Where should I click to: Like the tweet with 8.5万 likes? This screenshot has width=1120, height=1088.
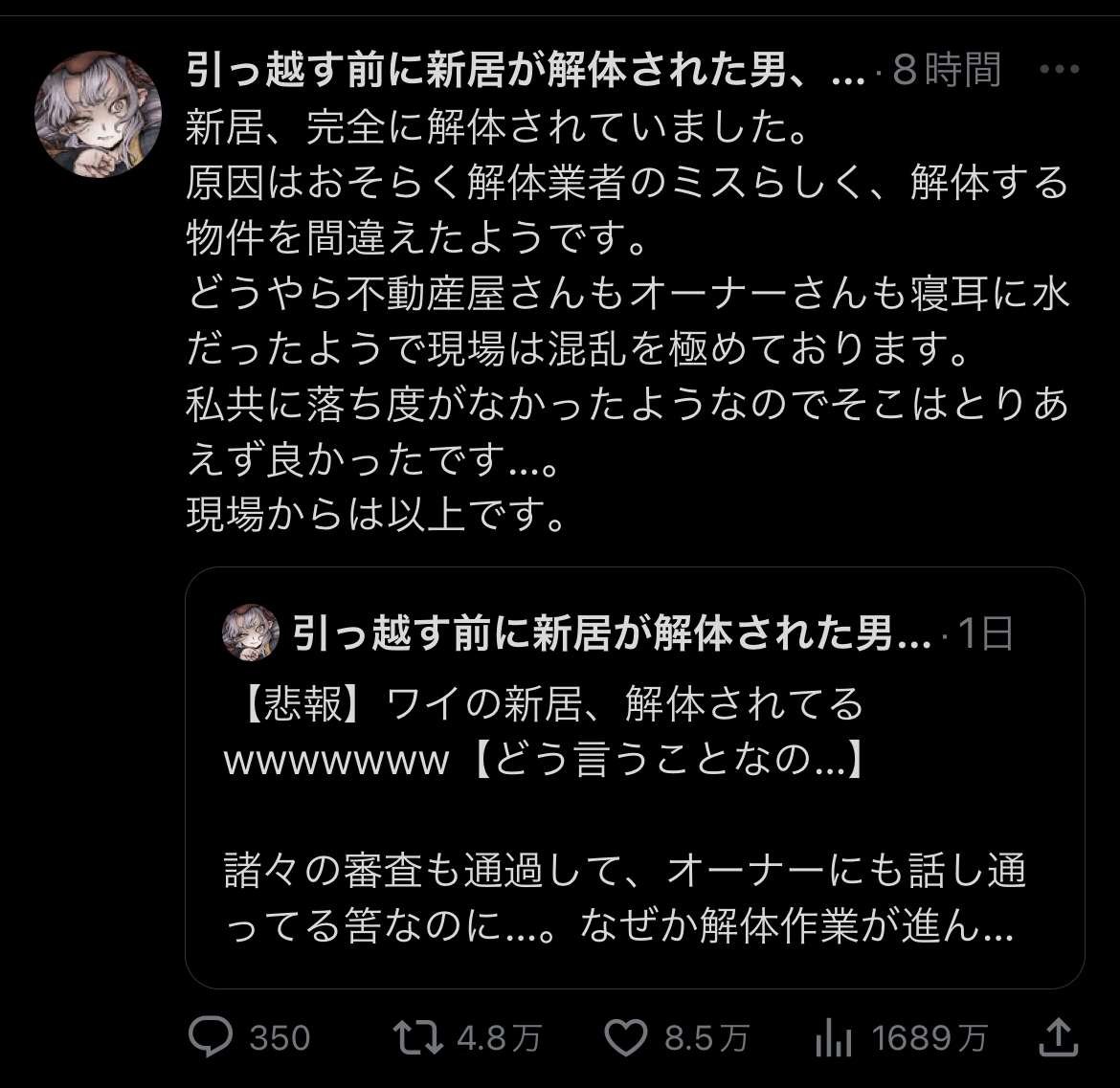[x=627, y=1037]
